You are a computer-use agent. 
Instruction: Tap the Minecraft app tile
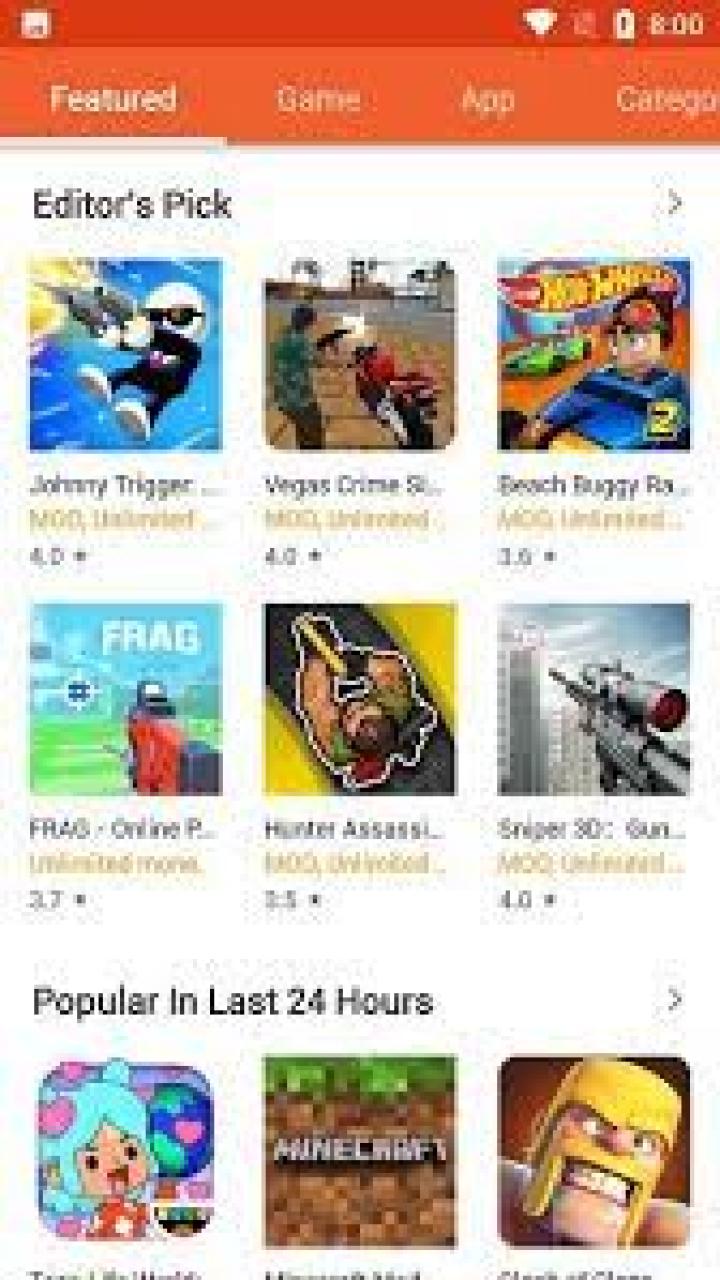[360, 1150]
